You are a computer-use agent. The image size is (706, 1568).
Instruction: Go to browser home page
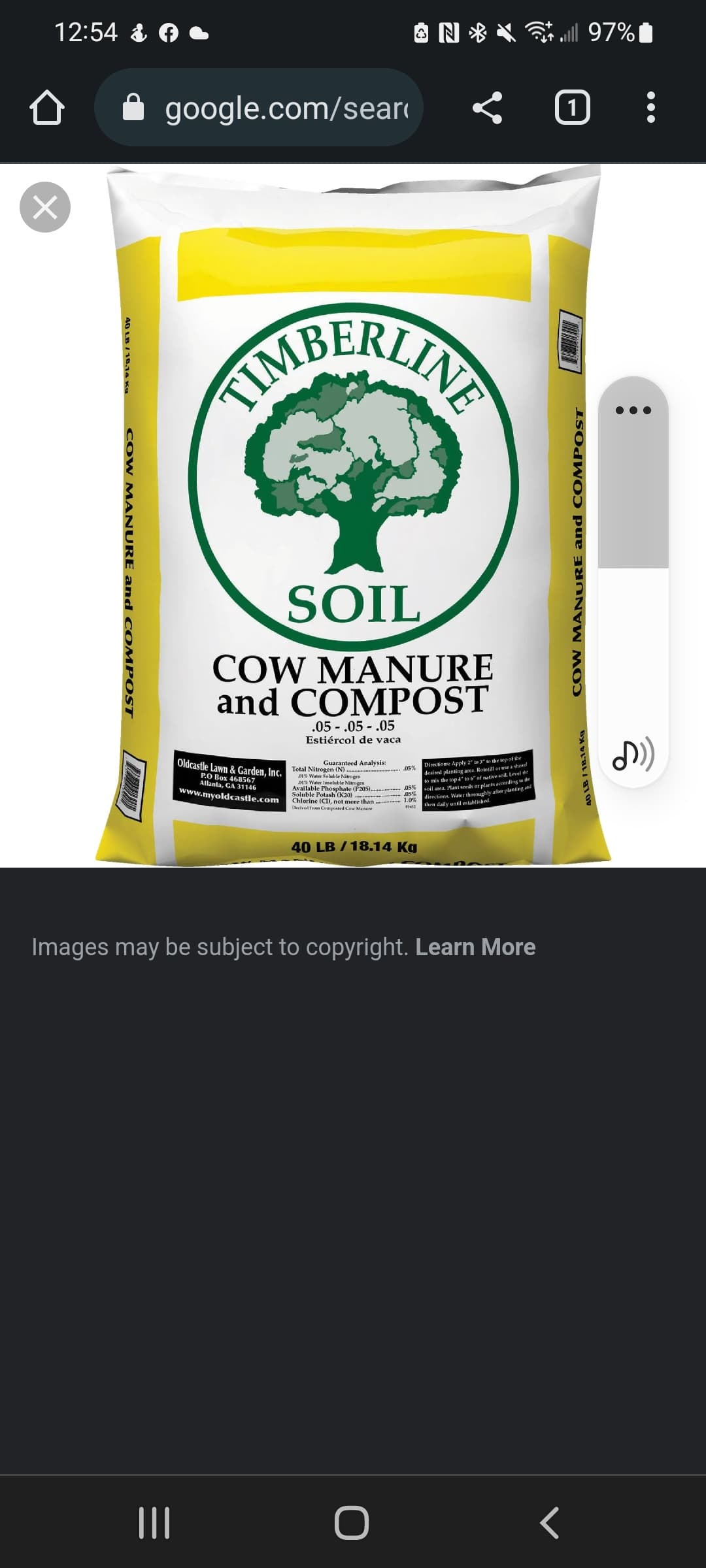pyautogui.click(x=47, y=108)
